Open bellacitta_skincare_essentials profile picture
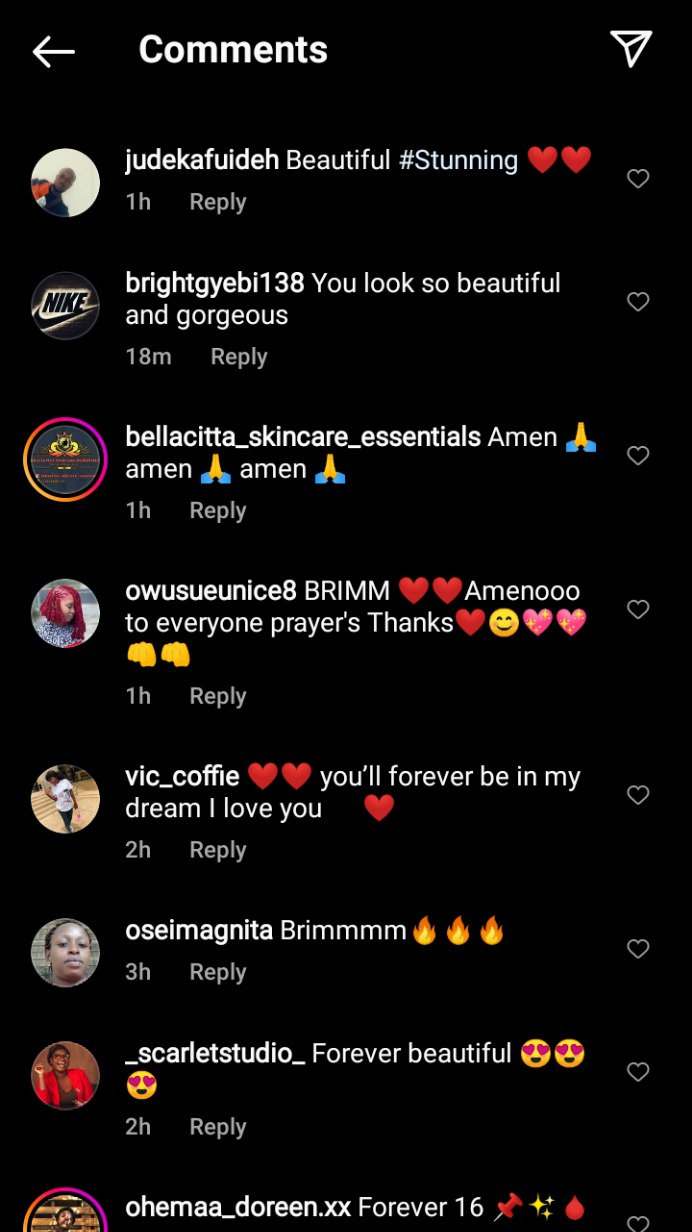 point(66,460)
